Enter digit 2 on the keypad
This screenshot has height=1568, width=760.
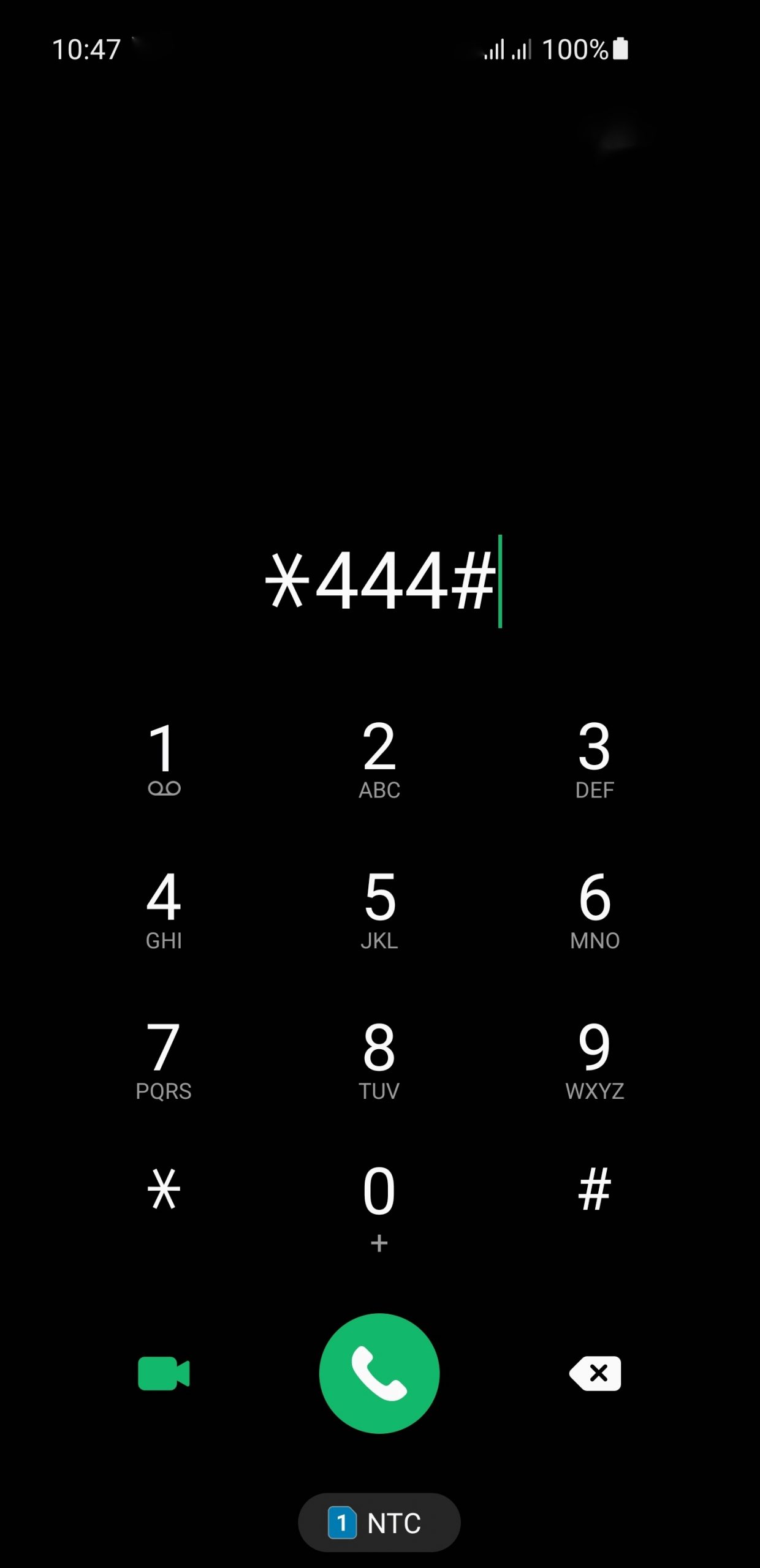379,757
